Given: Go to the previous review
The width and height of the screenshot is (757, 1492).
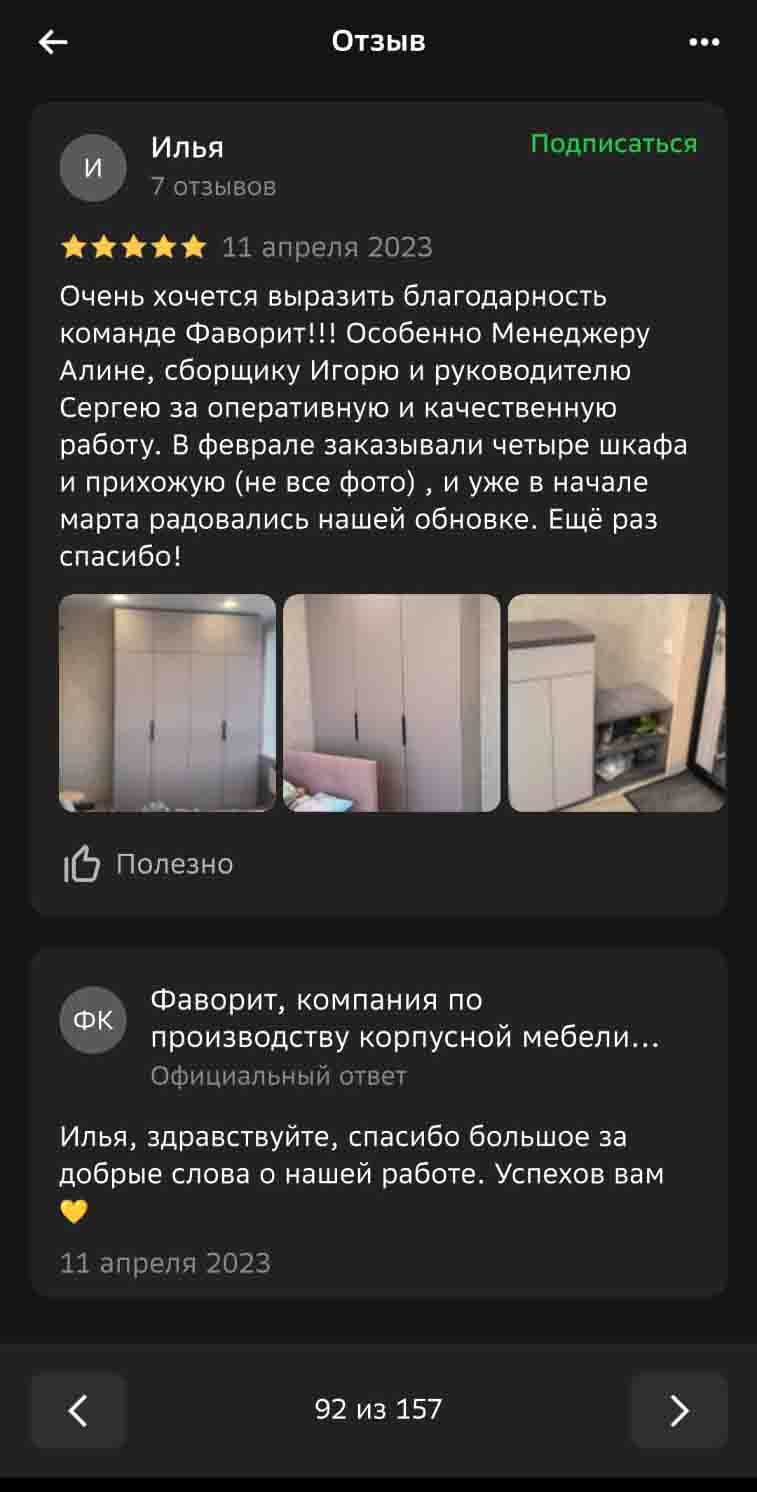Looking at the screenshot, I should (78, 1410).
